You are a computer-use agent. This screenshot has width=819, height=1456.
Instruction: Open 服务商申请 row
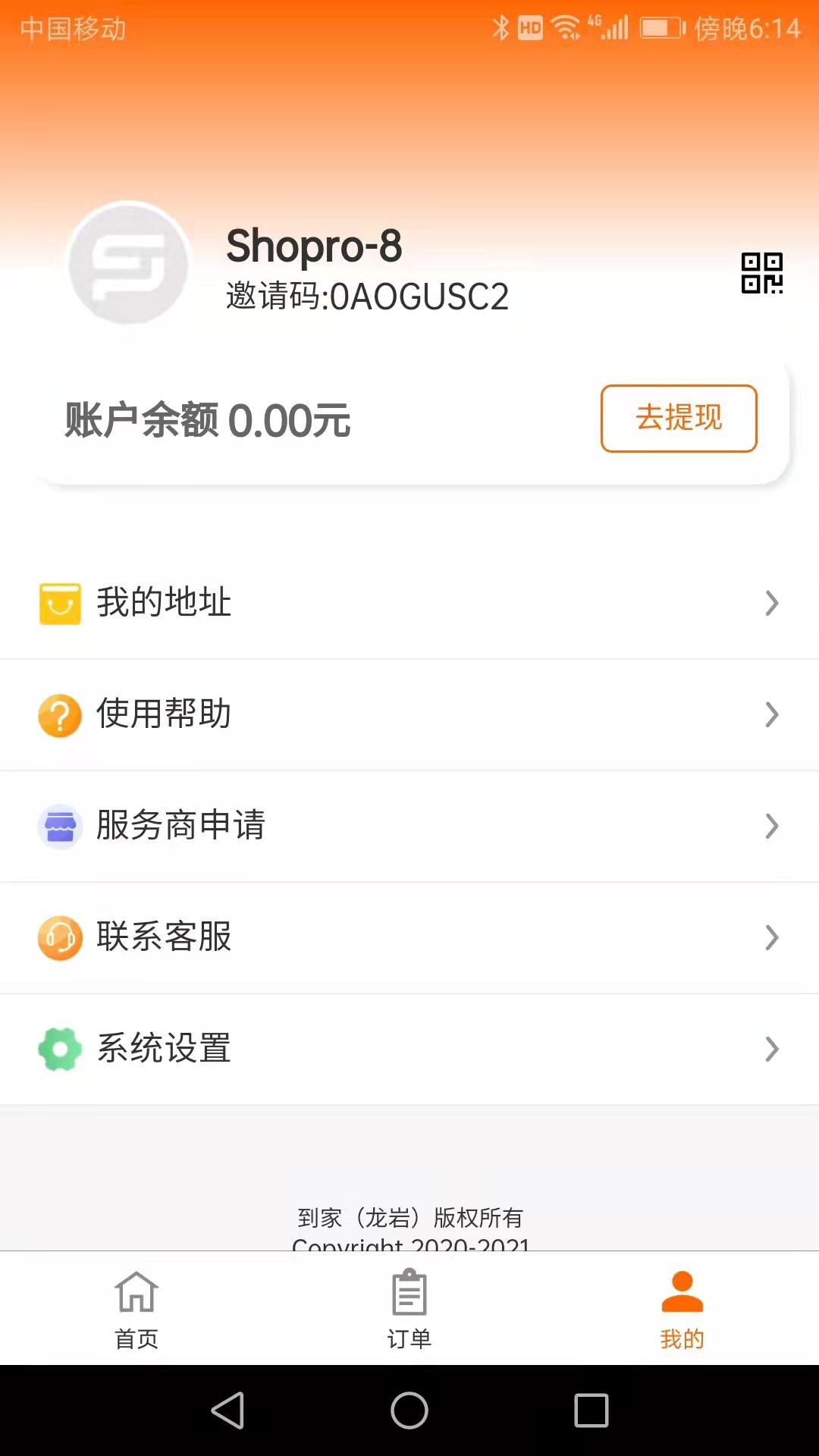pyautogui.click(x=409, y=826)
